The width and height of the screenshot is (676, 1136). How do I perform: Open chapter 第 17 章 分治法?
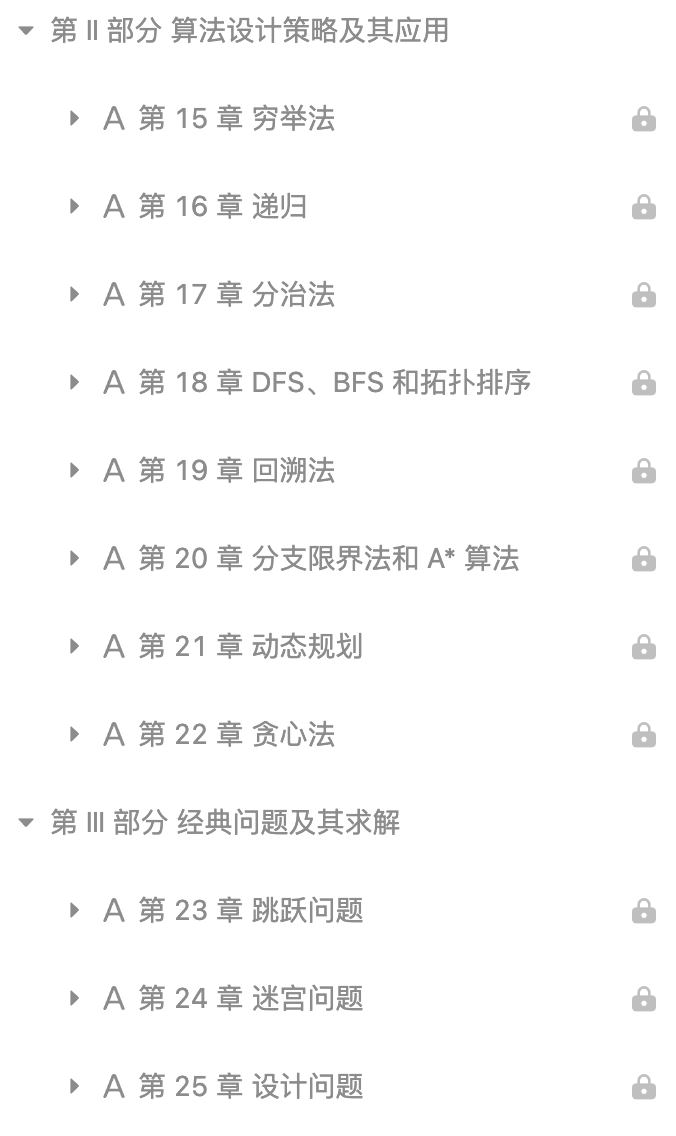click(x=236, y=295)
